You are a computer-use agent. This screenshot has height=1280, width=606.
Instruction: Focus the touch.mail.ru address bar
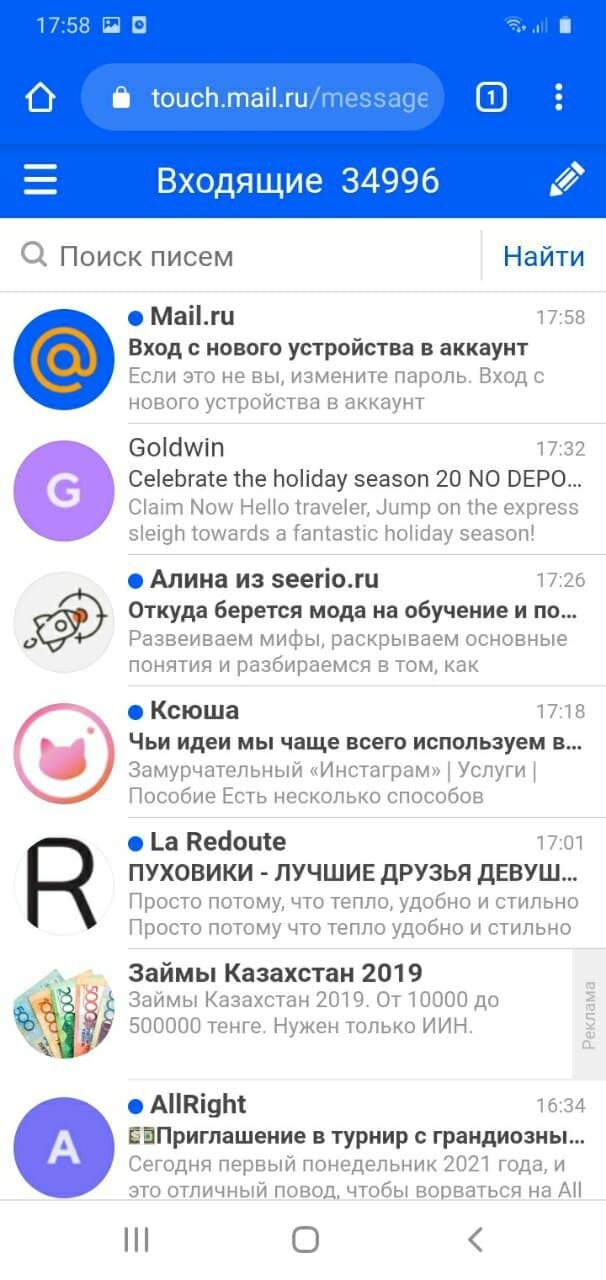pos(262,98)
